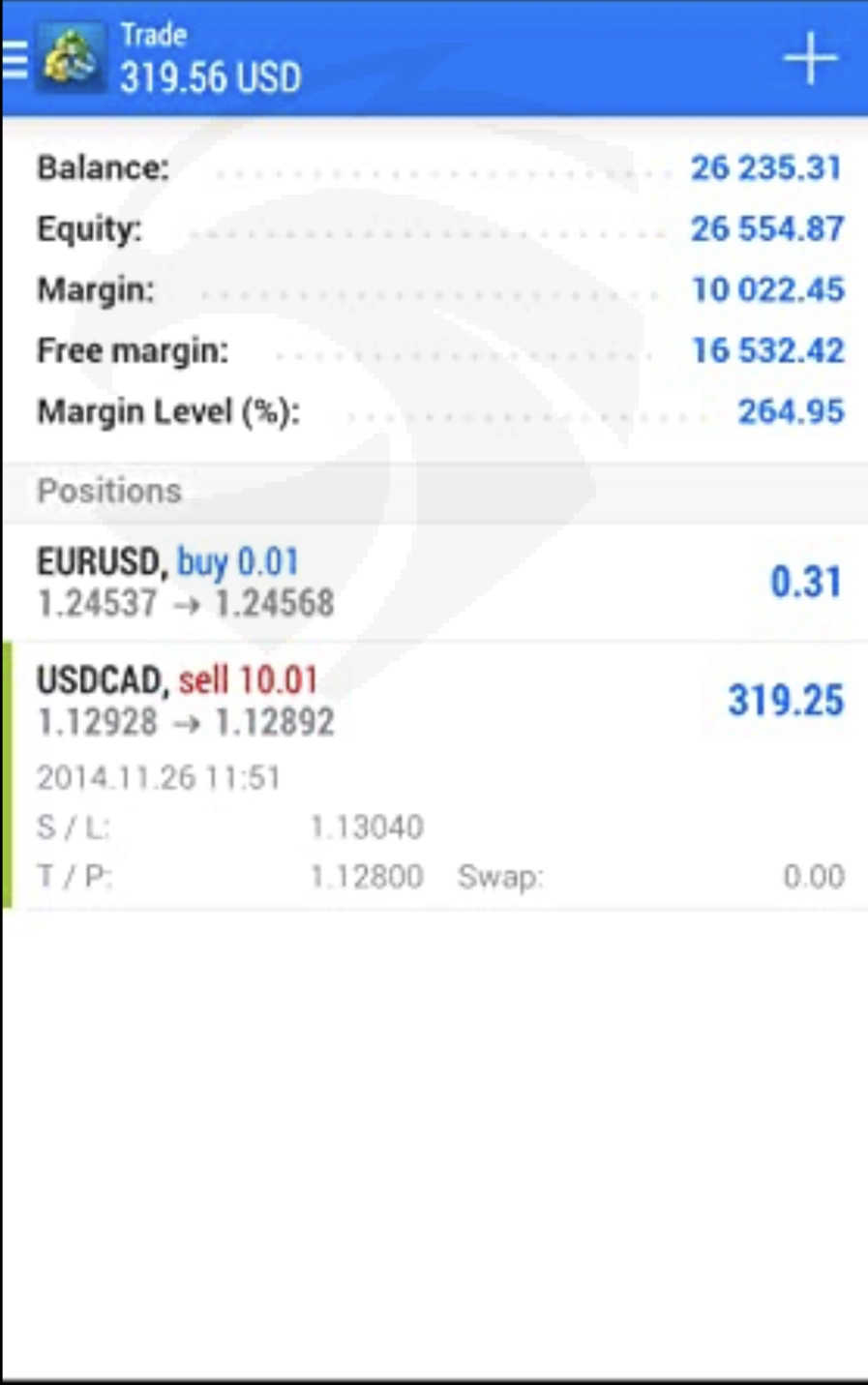Open the hamburger drawer menu
868x1385 pixels.
point(15,60)
